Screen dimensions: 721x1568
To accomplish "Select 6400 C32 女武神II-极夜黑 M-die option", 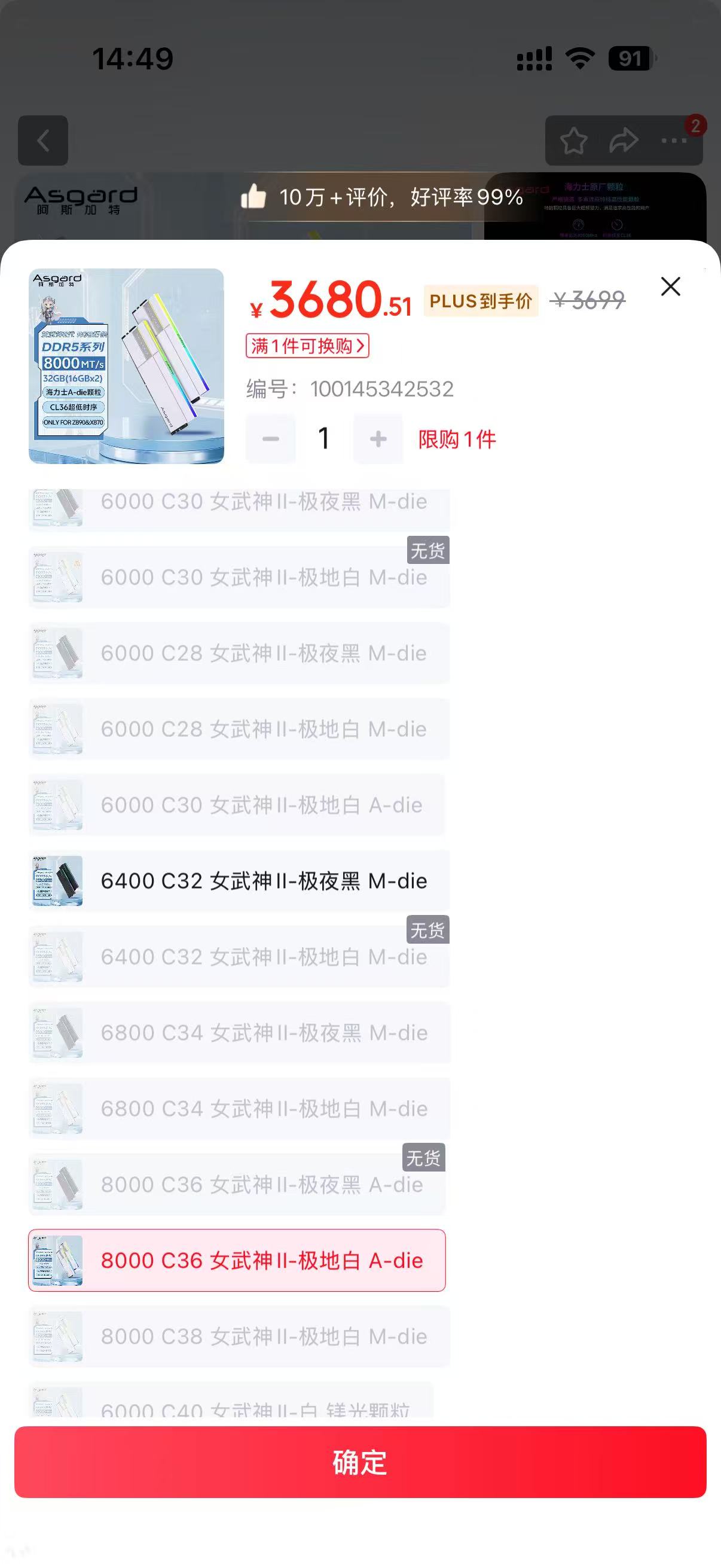I will (239, 881).
